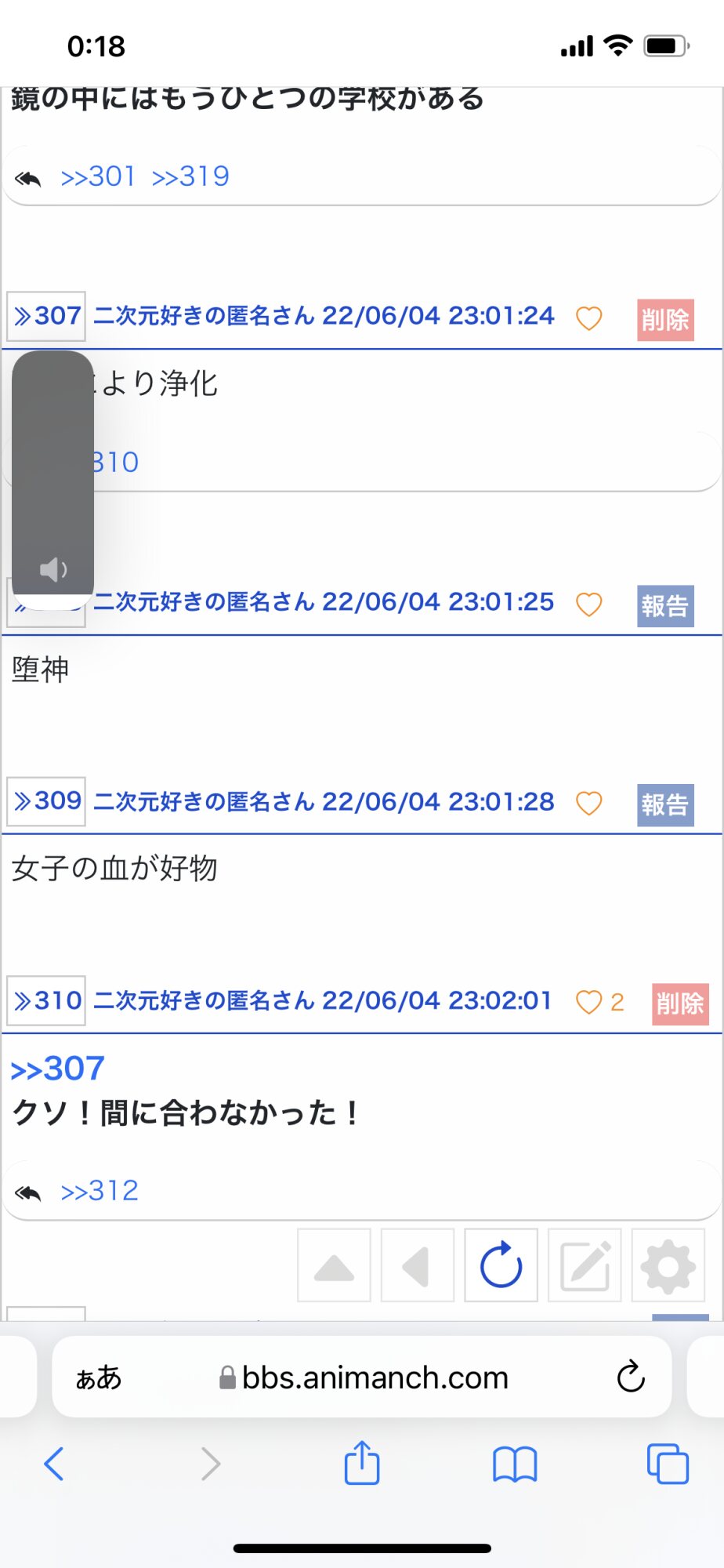Follow the >>307 quote link in post 310
Image resolution: width=724 pixels, height=1568 pixels.
57,1069
